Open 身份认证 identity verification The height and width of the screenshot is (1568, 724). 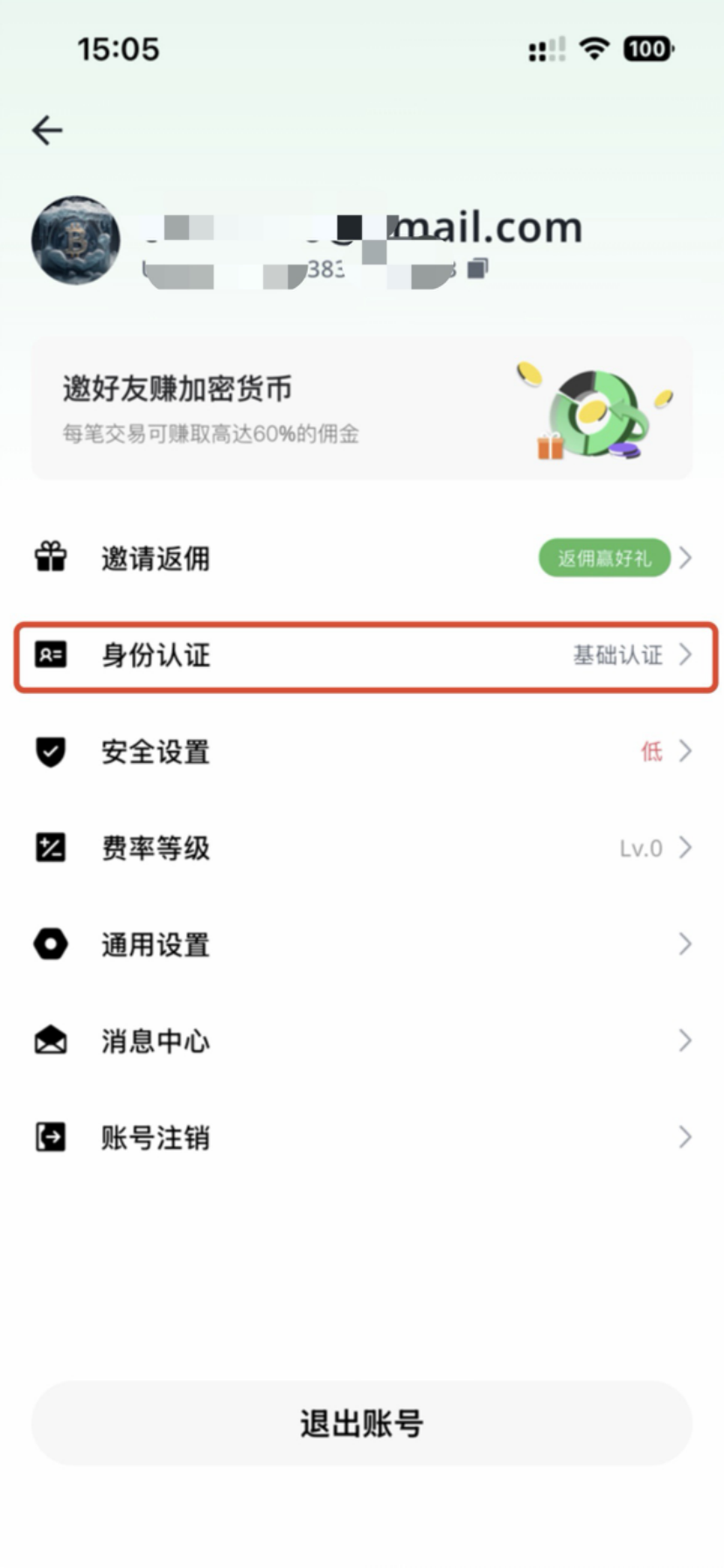tap(362, 656)
